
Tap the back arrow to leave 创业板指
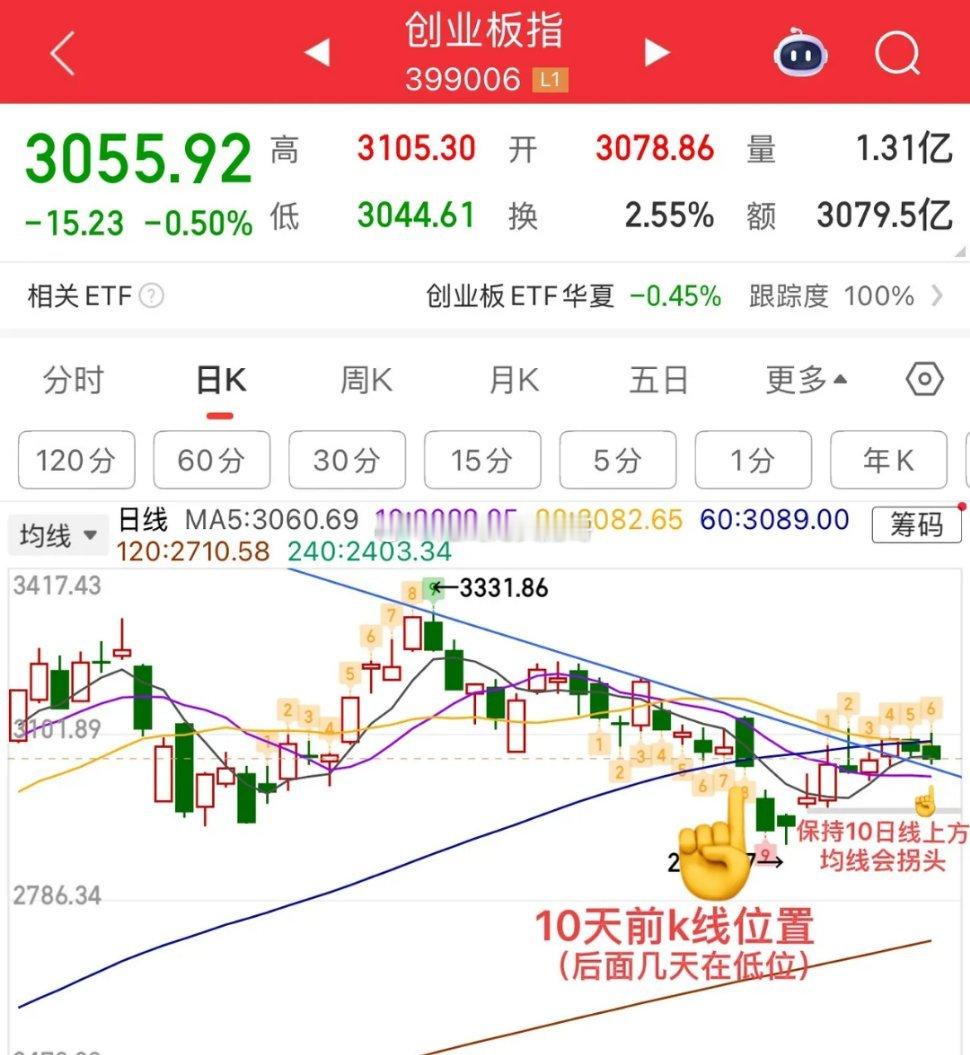(60, 53)
